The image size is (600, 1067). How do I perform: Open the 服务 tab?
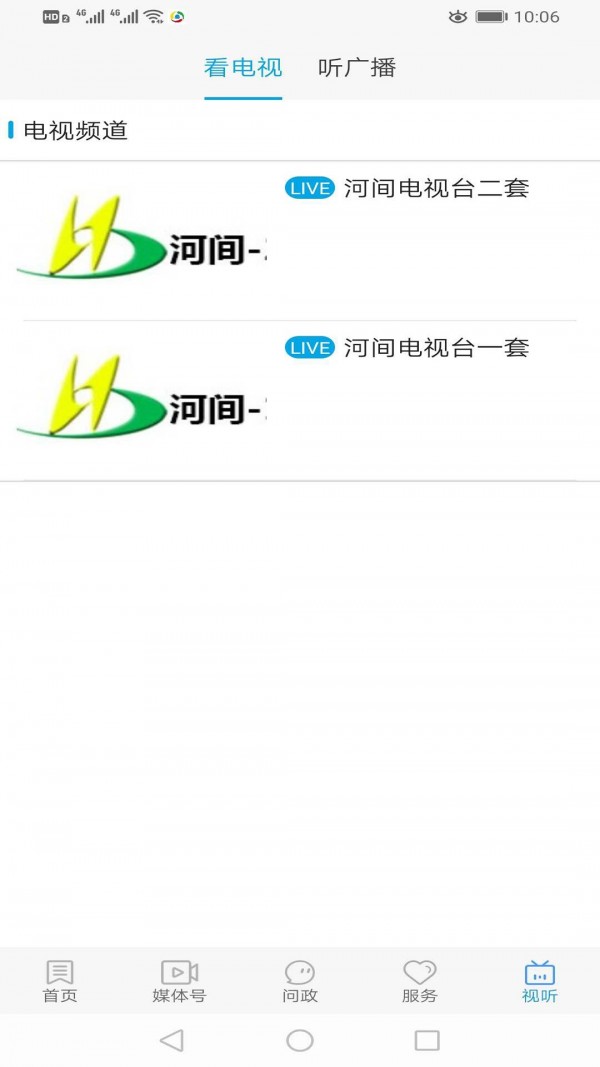420,981
